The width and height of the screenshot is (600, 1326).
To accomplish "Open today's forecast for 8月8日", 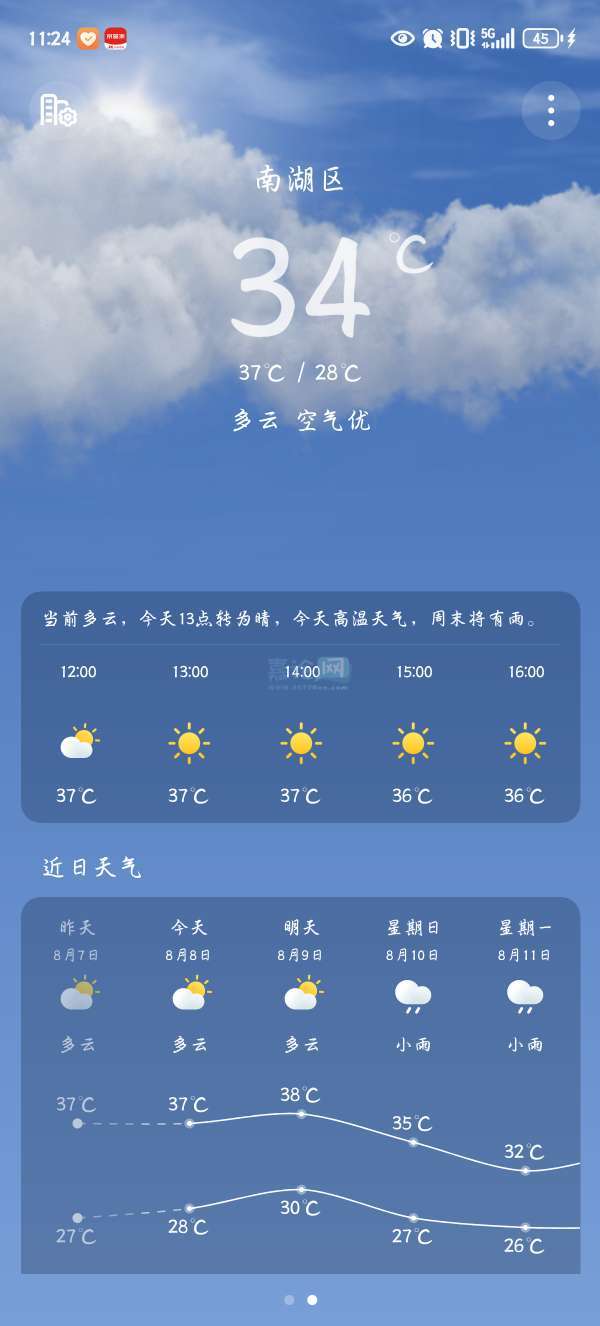I will point(189,987).
